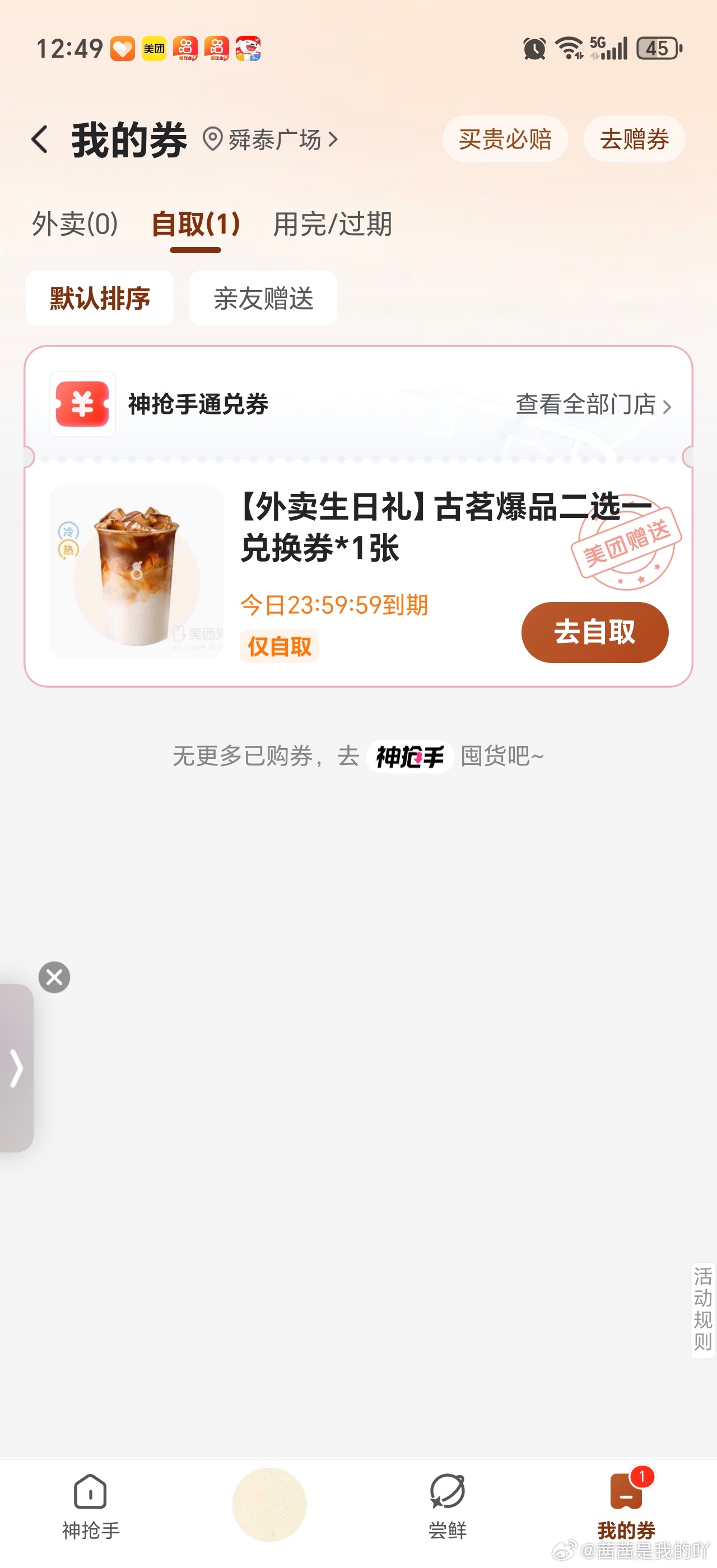Follow the 神抢手 stock-up link
The height and width of the screenshot is (1568, 717).
[x=409, y=757]
